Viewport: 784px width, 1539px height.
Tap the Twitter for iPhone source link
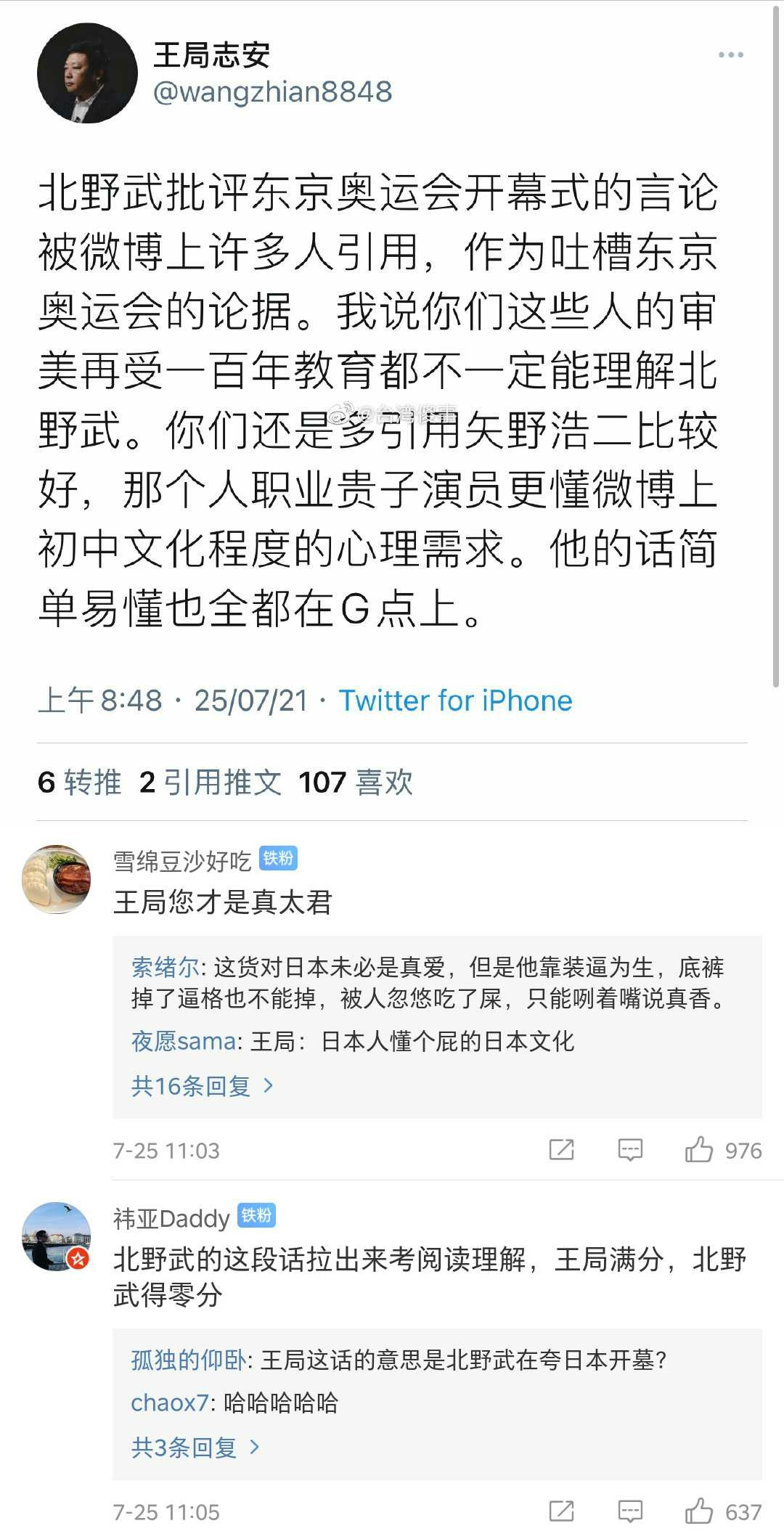point(455,701)
